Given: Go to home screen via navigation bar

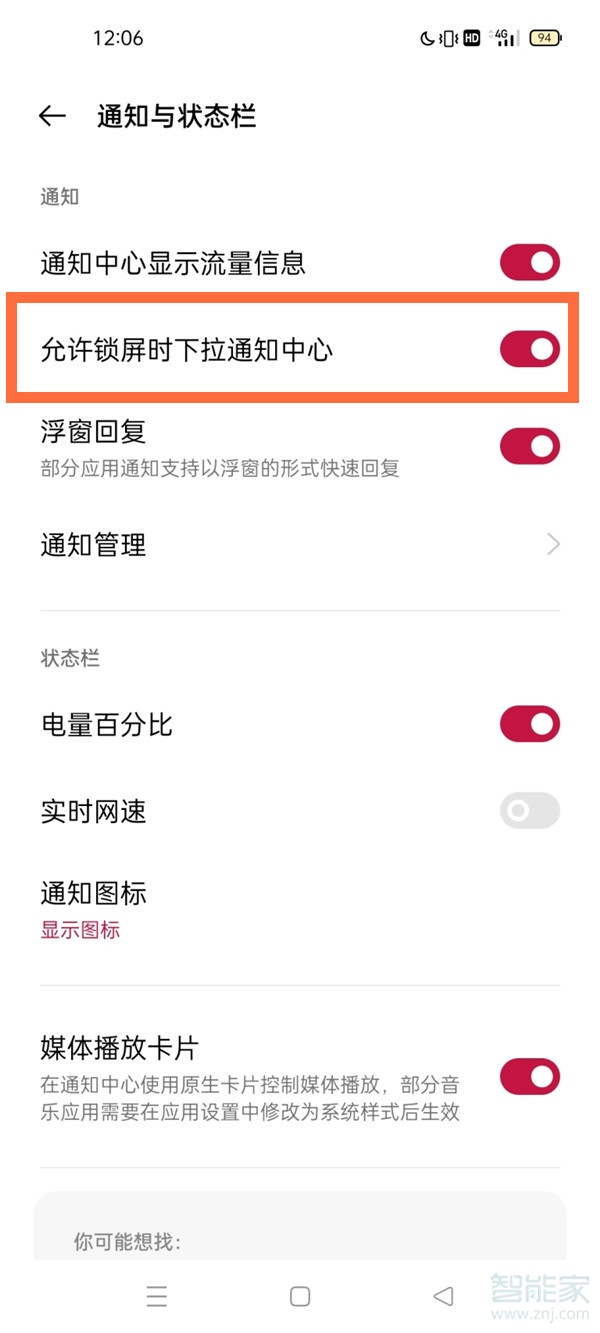Looking at the screenshot, I should pos(300,1296).
